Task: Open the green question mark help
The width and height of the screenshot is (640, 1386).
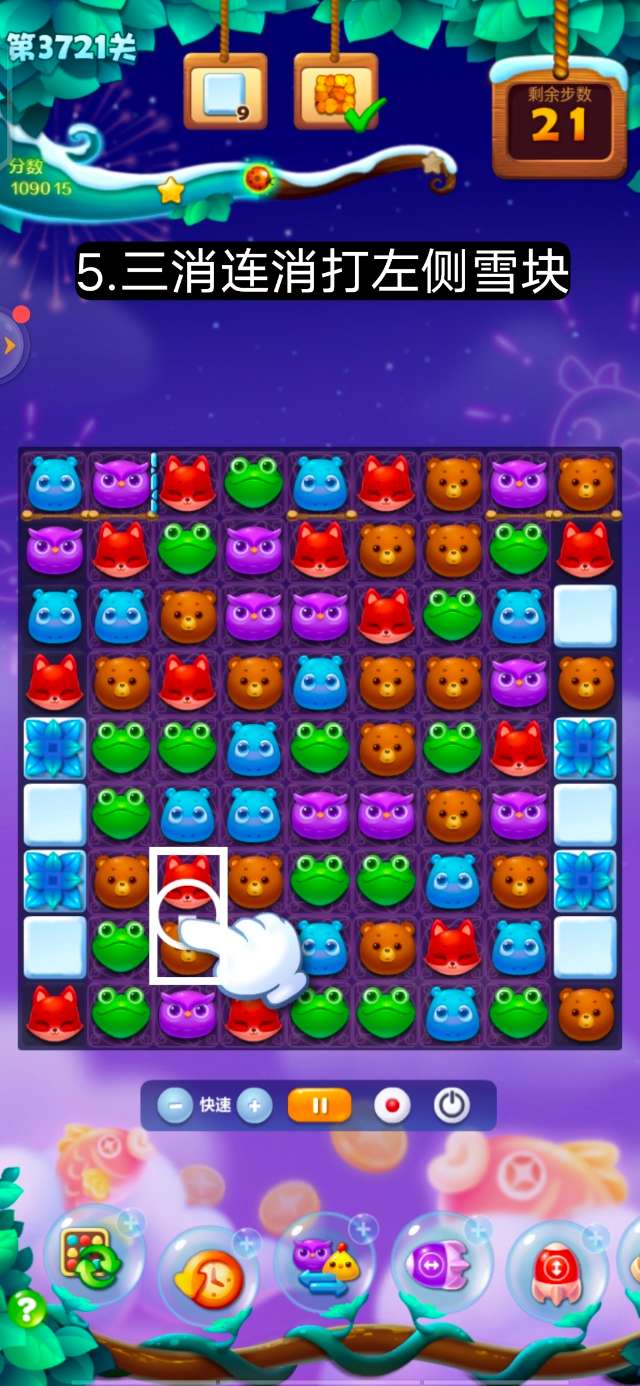Action: [27, 1309]
